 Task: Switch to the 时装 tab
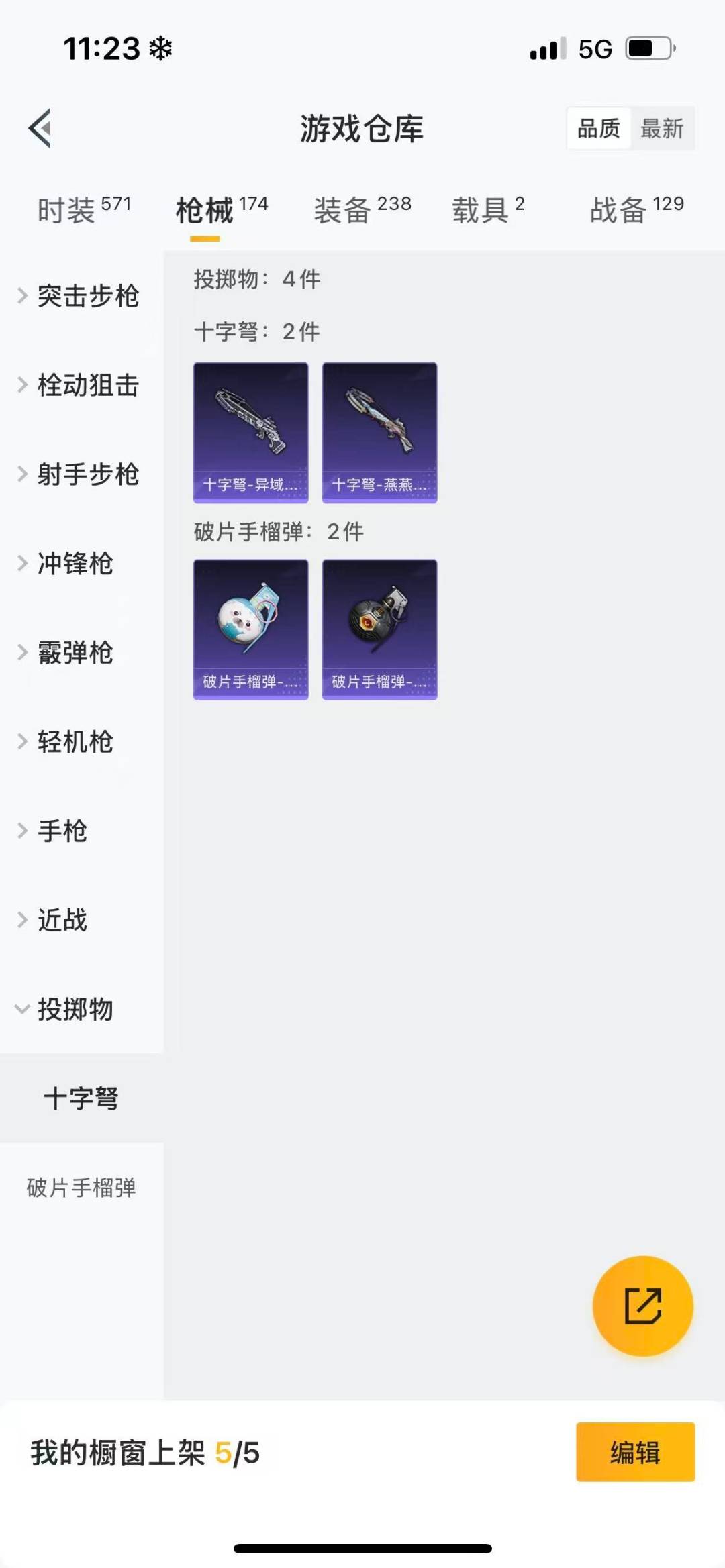coord(84,209)
